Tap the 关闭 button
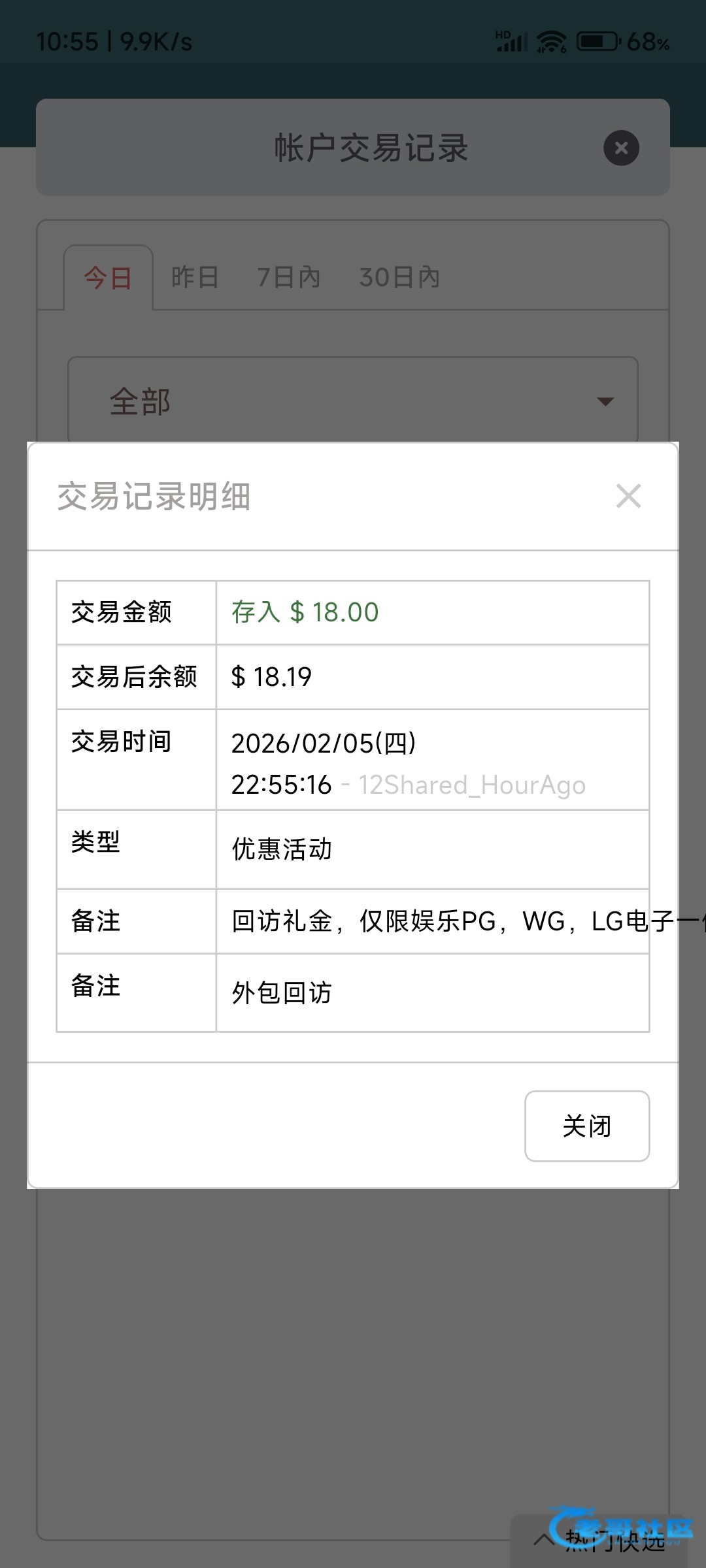This screenshot has height=1568, width=706. pyautogui.click(x=586, y=1126)
